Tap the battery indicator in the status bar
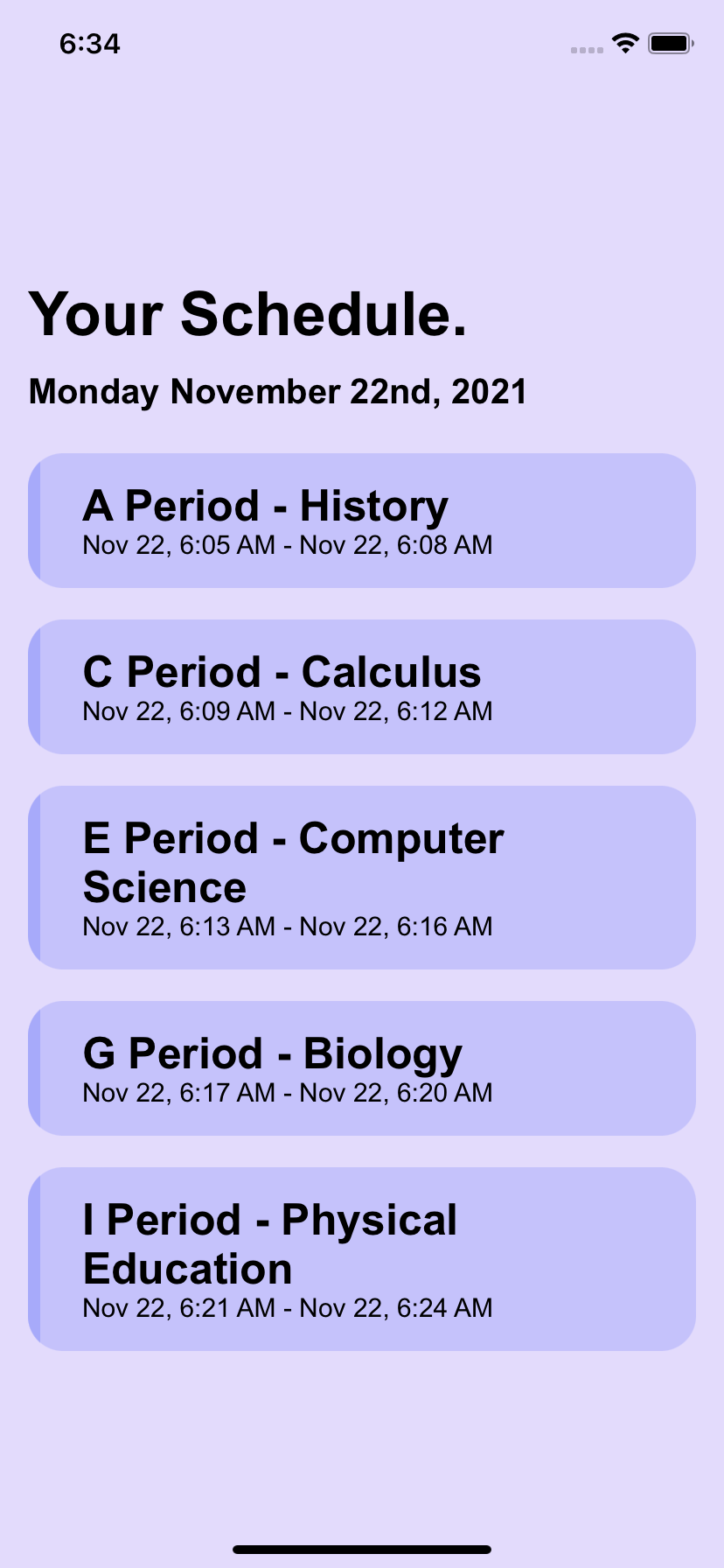Viewport: 724px width, 1568px height. click(x=669, y=43)
